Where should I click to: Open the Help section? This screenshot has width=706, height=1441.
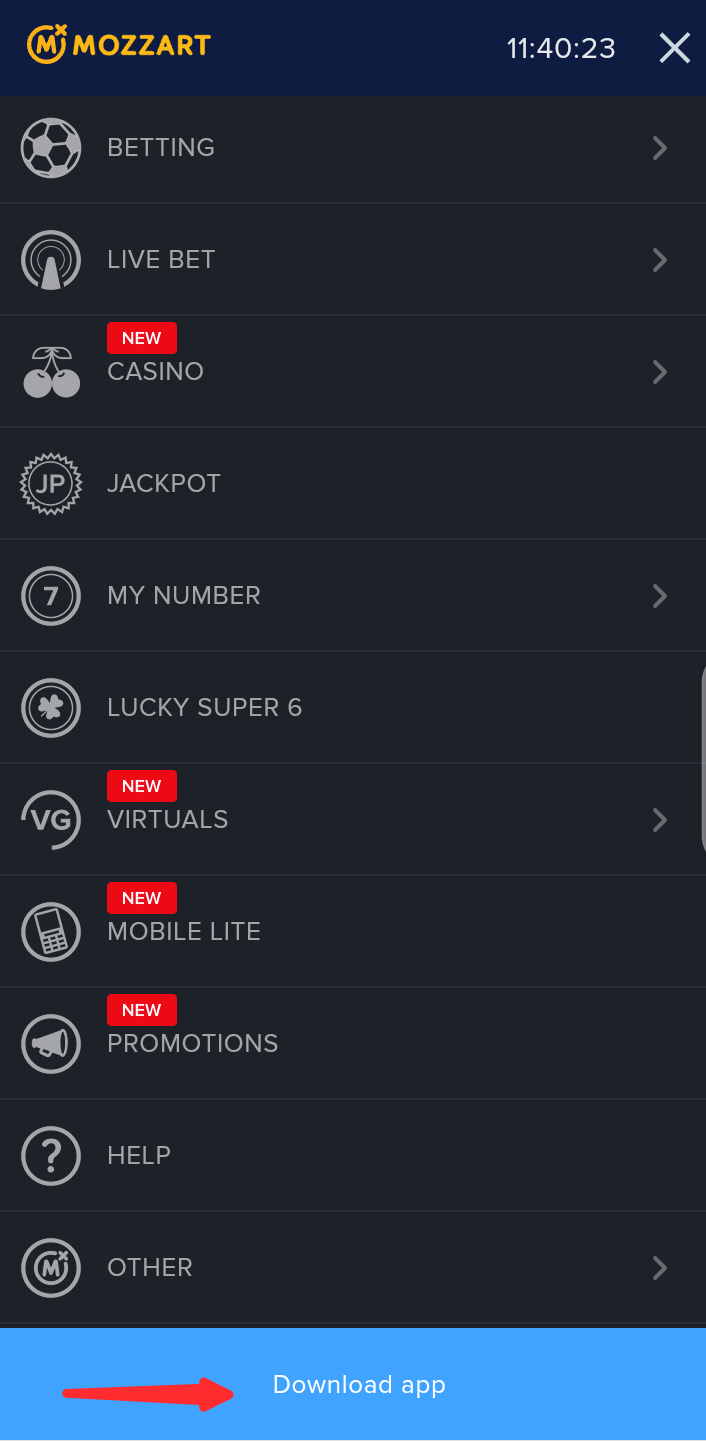pos(138,1156)
